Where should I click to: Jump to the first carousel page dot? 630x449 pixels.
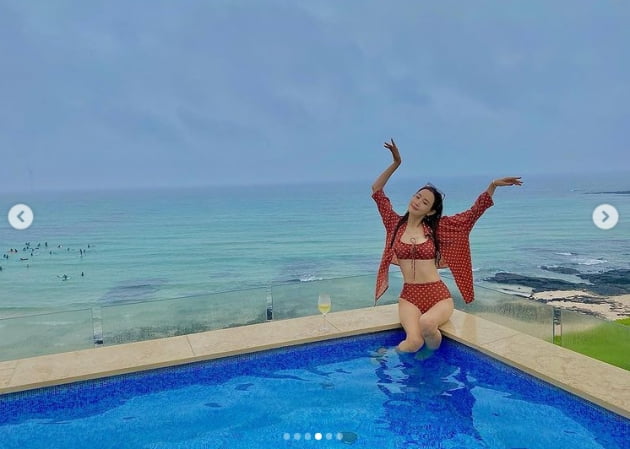coord(286,436)
